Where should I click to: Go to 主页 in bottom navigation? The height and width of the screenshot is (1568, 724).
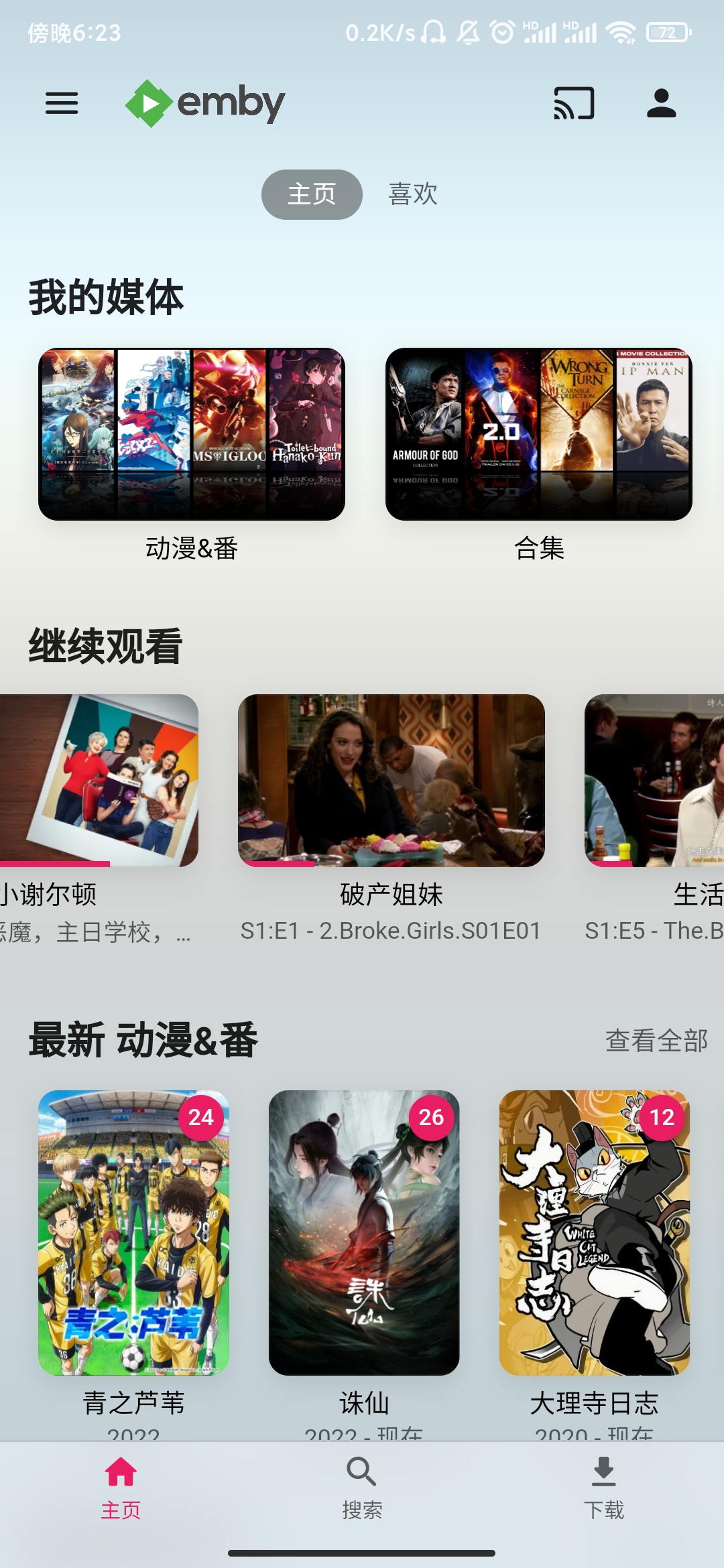pyautogui.click(x=121, y=1485)
